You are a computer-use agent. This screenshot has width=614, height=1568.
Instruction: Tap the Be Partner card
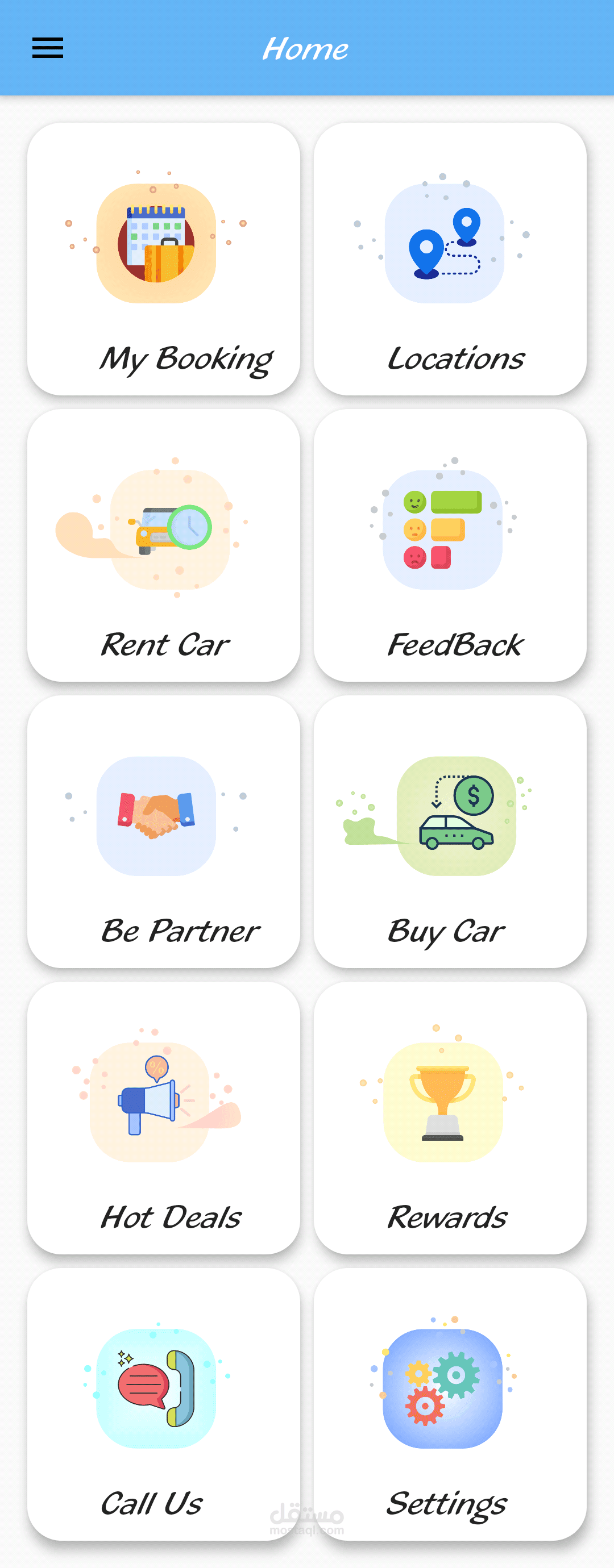pyautogui.click(x=163, y=832)
